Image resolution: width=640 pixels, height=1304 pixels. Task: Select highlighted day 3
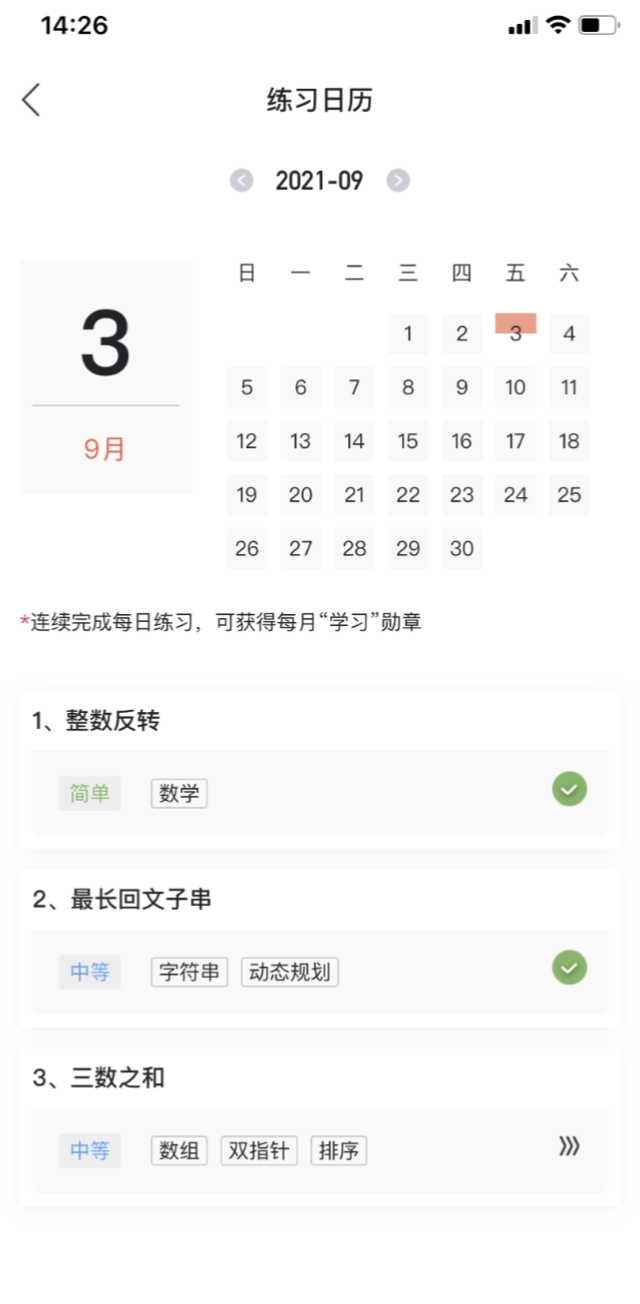tap(516, 334)
